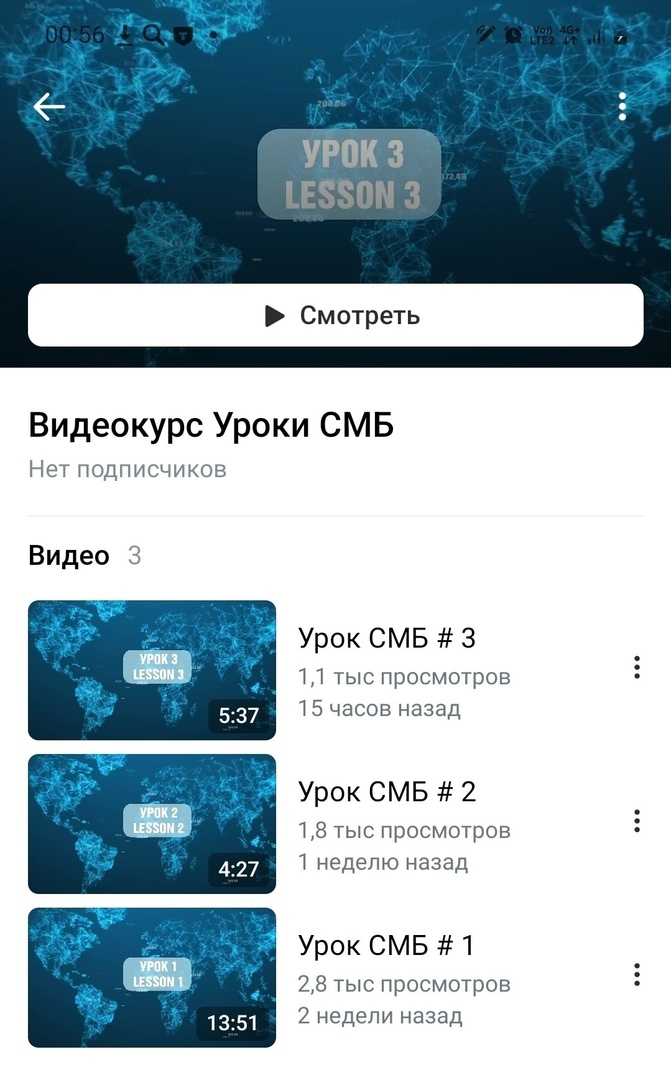Open the Урок СМБ # 3 video thumbnail
The width and height of the screenshot is (671, 1080).
[152, 670]
